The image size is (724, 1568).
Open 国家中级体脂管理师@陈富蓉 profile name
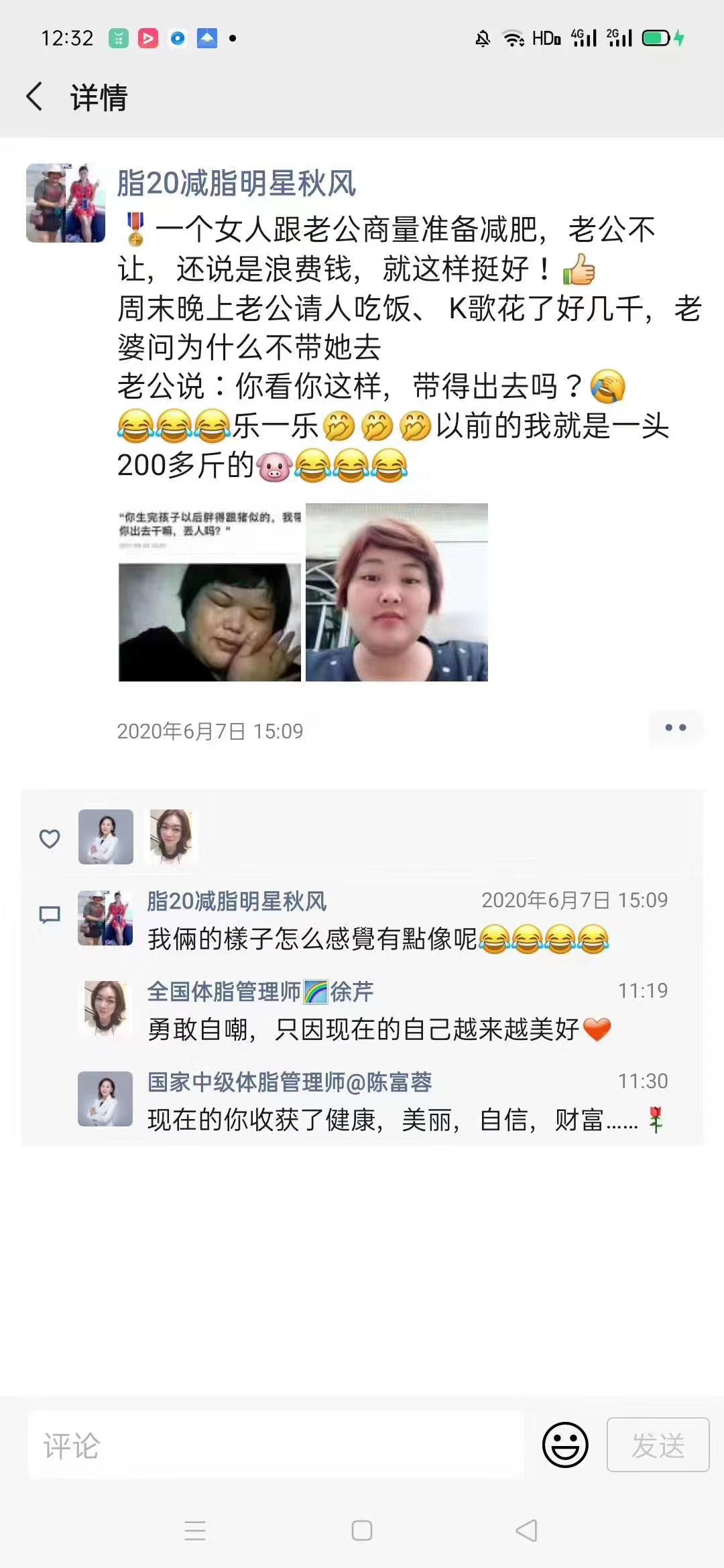click(290, 1082)
